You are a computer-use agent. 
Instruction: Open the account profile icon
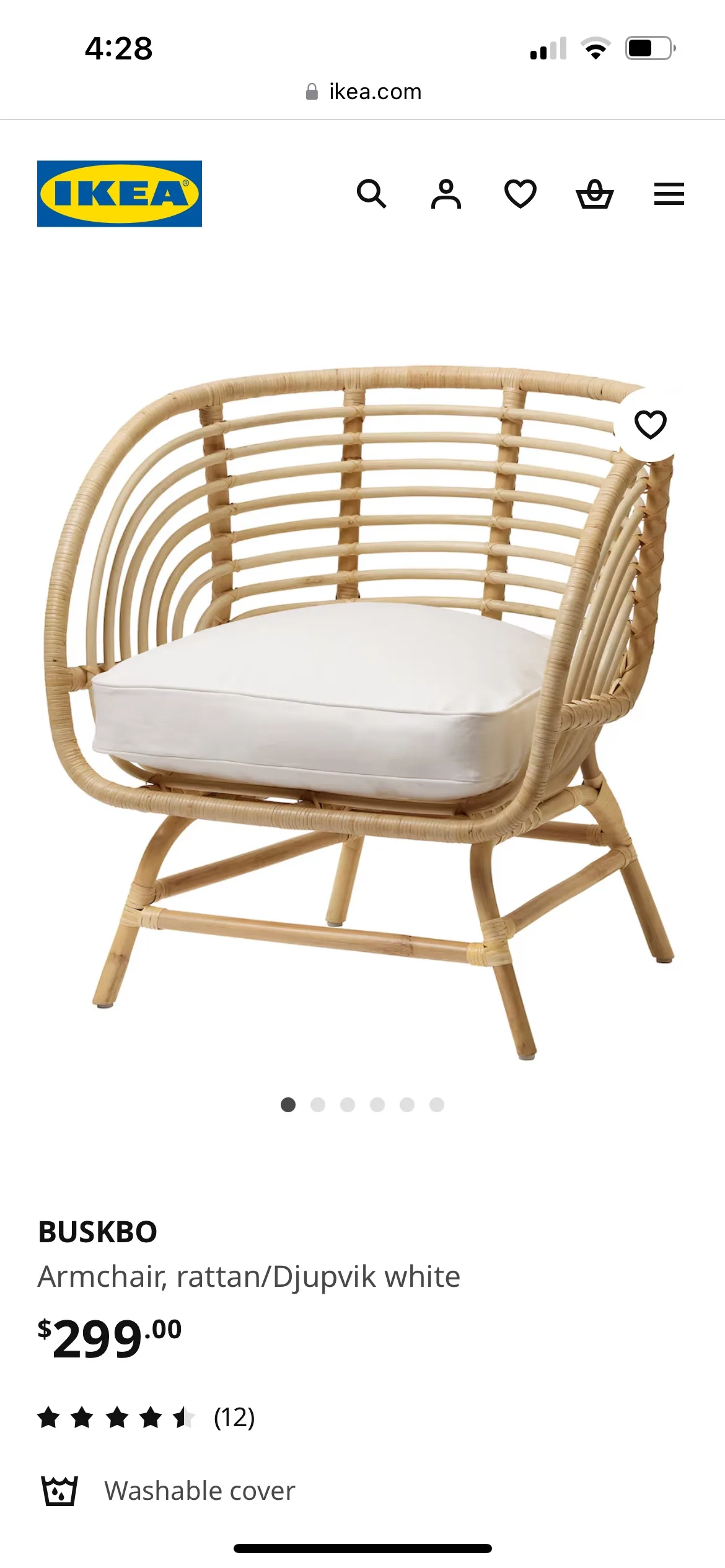coord(446,194)
